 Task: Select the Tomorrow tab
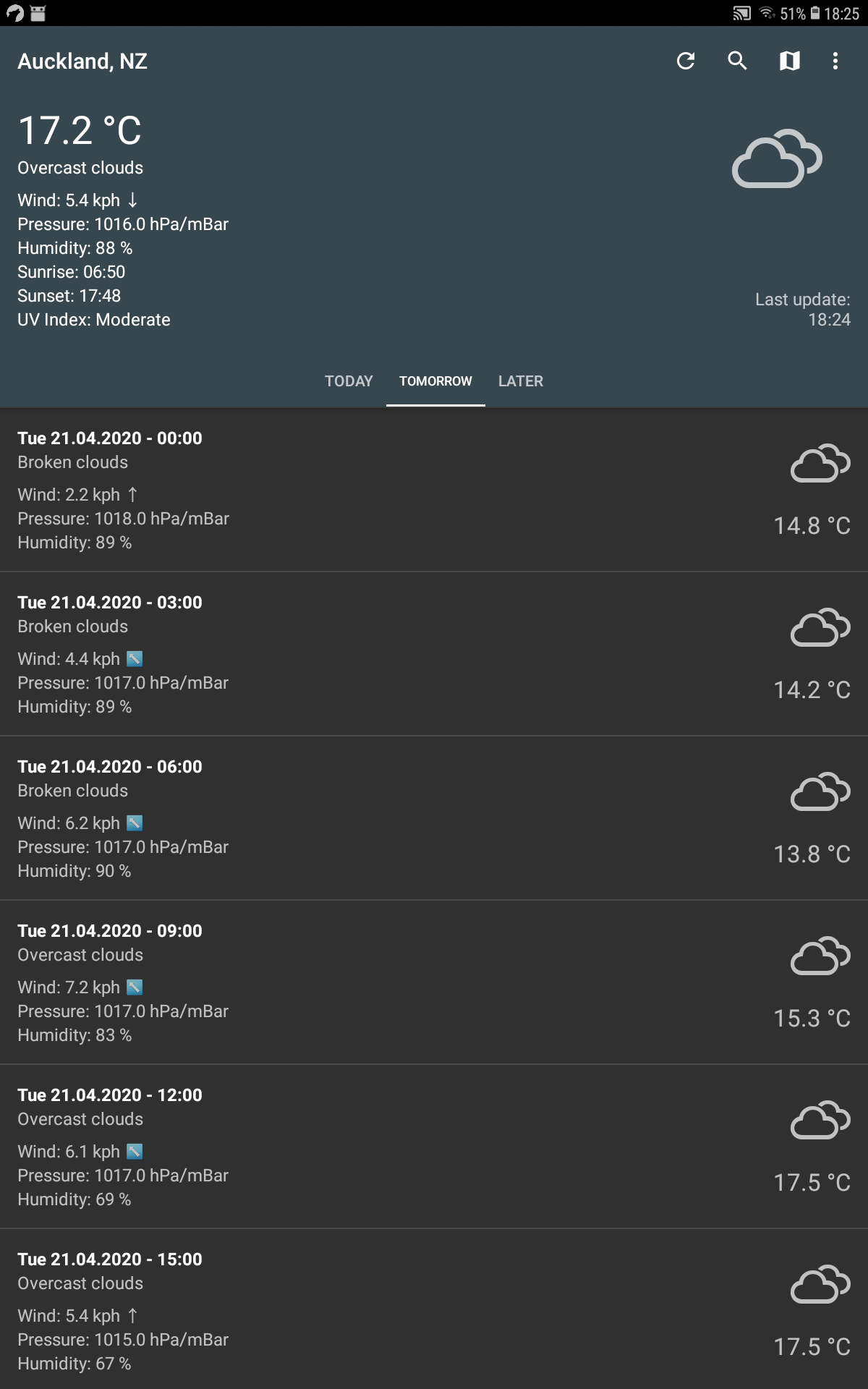pos(435,381)
